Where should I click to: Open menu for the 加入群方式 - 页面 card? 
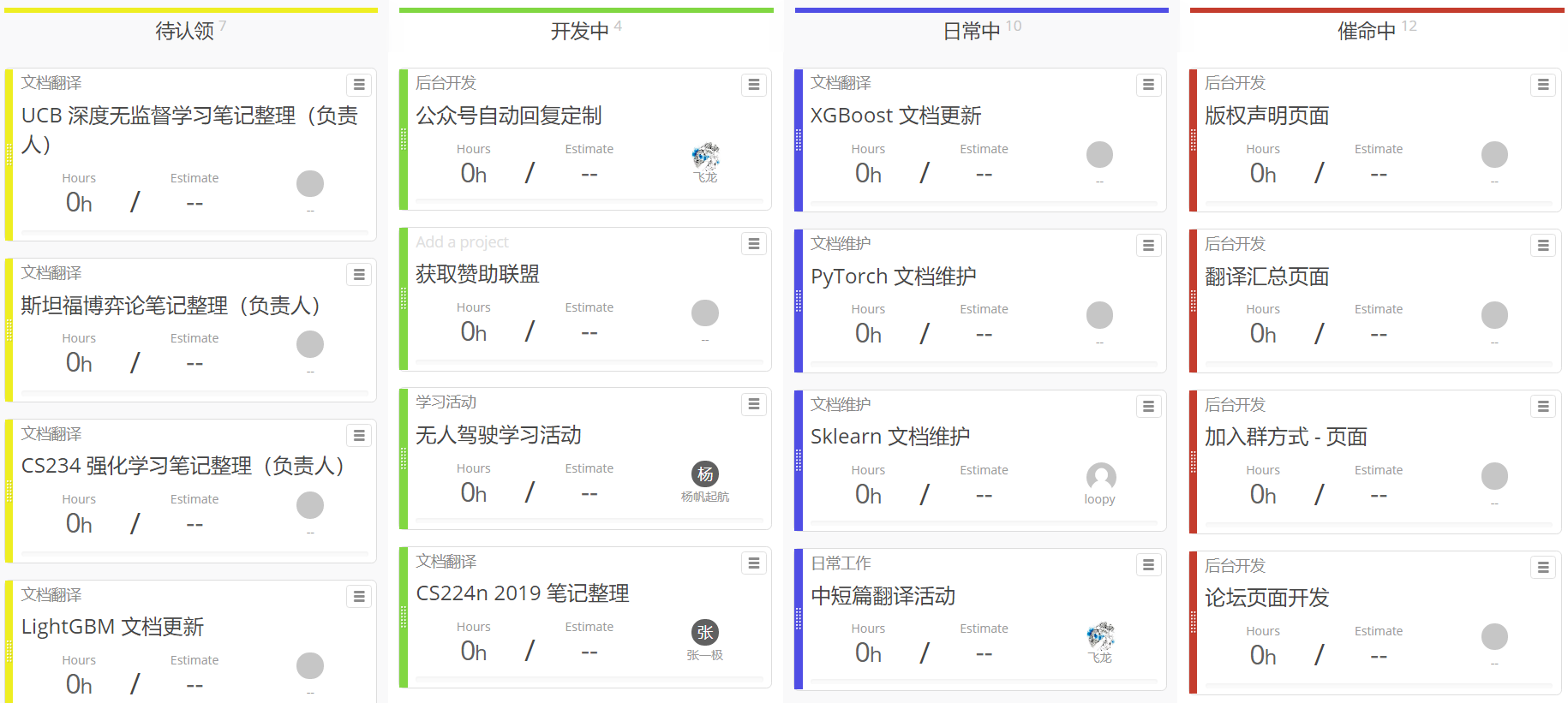point(1542,407)
